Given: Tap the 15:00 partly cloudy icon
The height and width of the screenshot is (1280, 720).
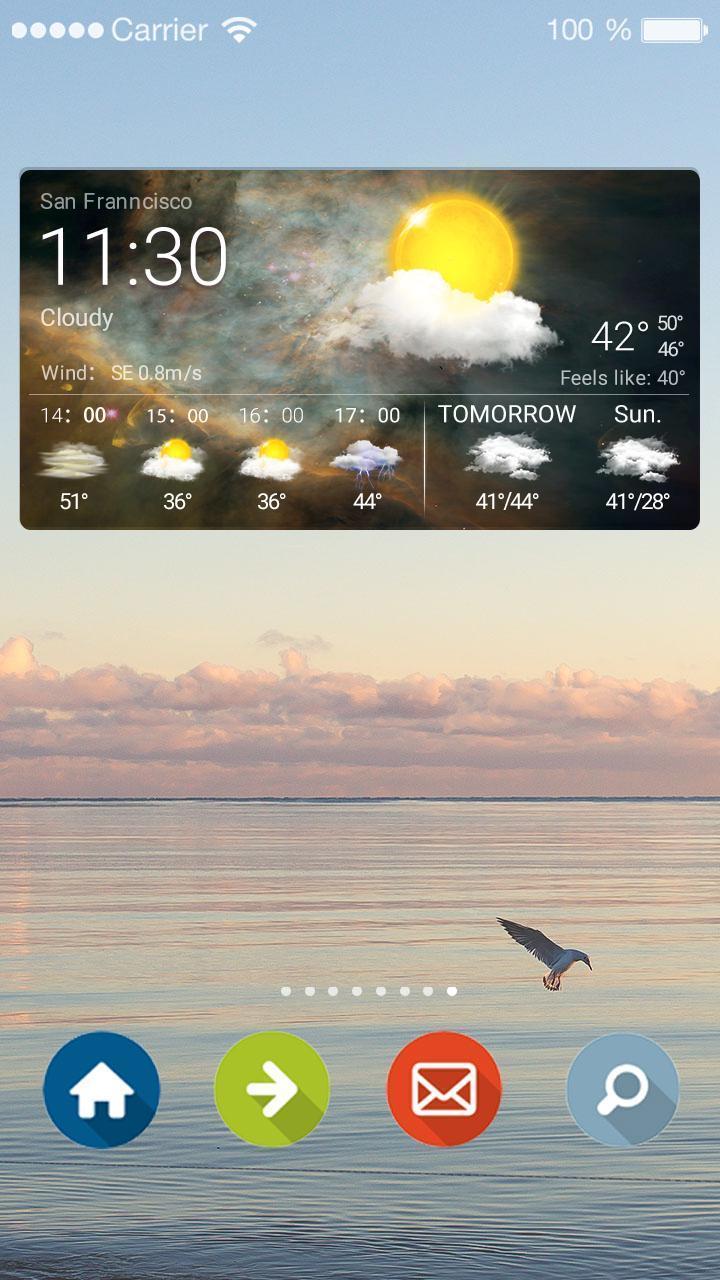Looking at the screenshot, I should (x=174, y=459).
